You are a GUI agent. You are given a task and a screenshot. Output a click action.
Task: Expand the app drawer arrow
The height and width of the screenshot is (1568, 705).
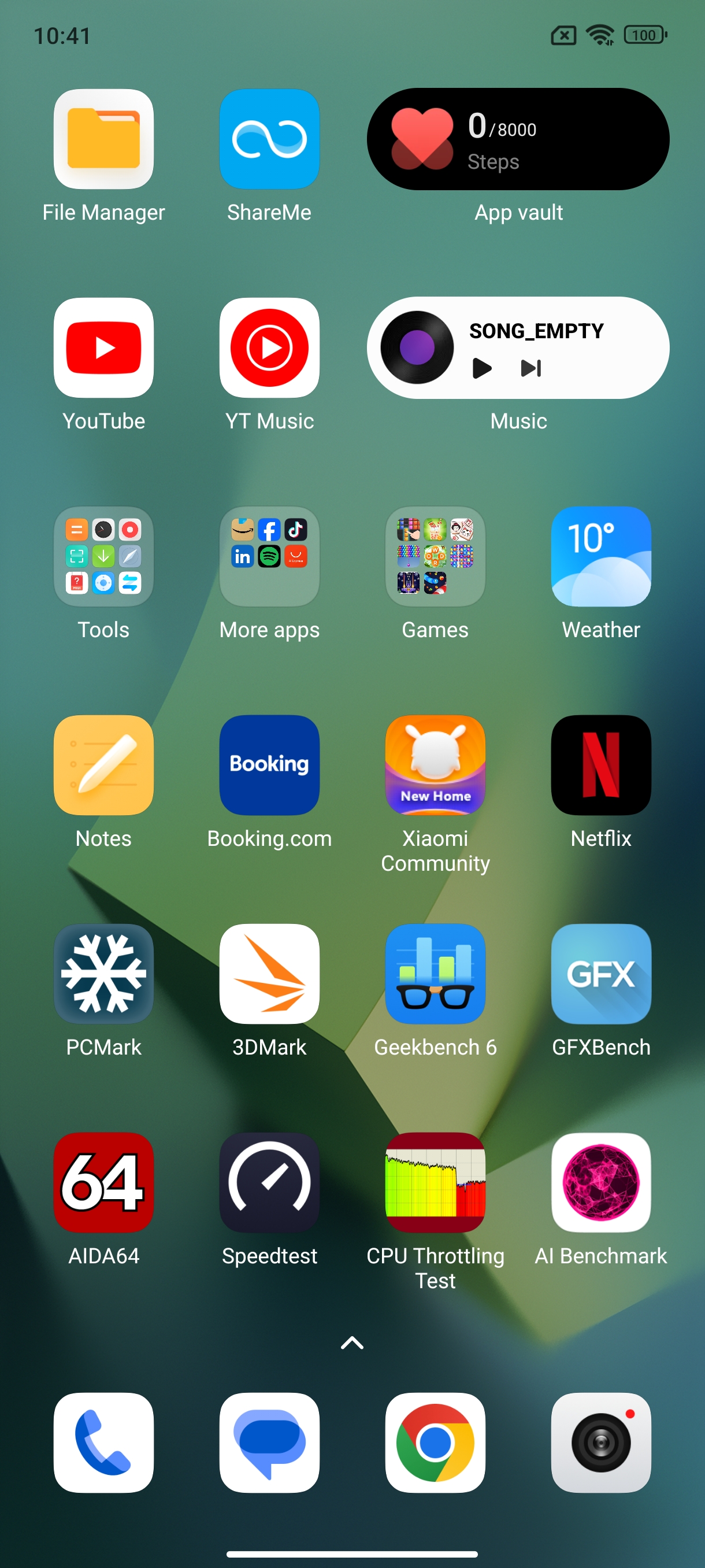(x=352, y=1343)
